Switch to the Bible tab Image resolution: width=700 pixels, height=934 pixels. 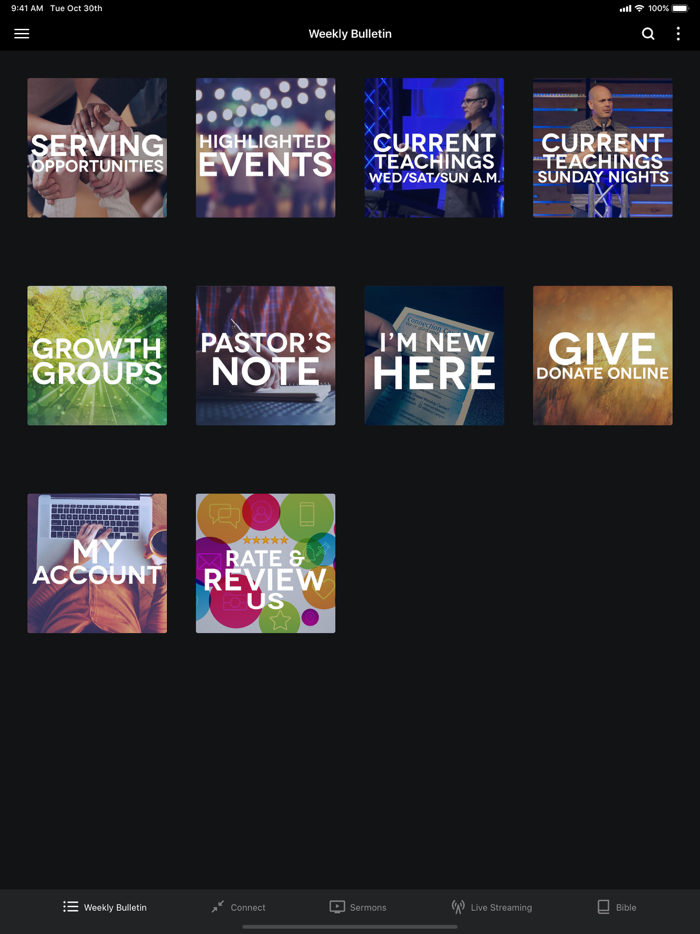(x=616, y=907)
